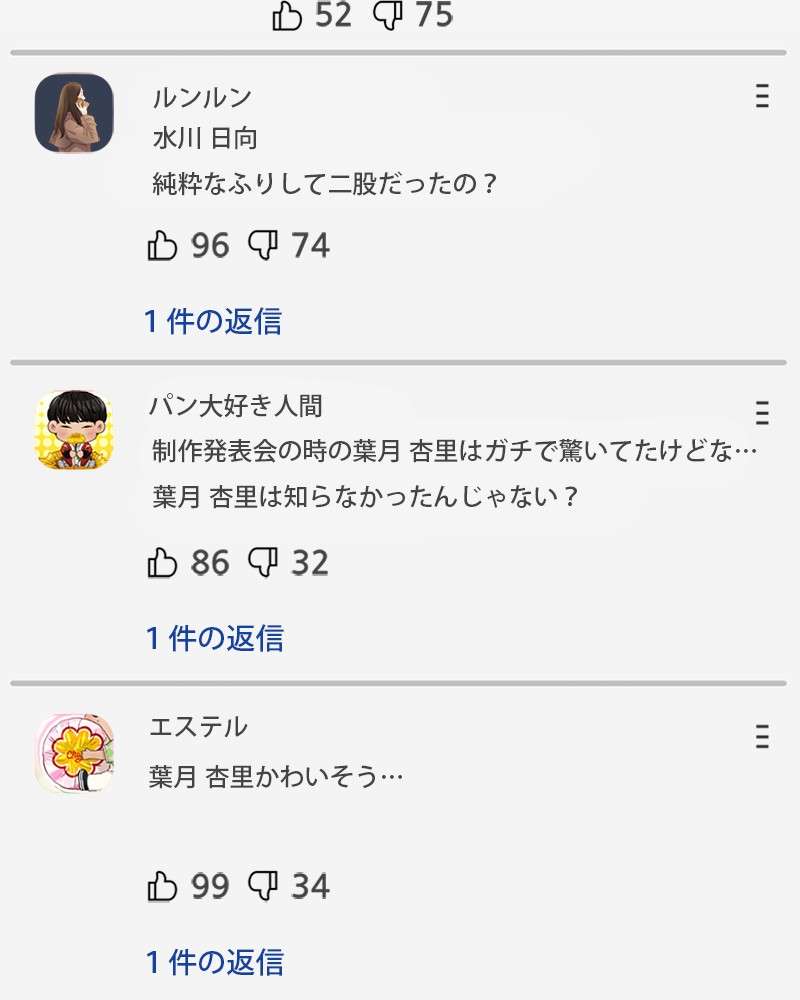Like エステル's comment
The image size is (800, 1000).
point(162,886)
